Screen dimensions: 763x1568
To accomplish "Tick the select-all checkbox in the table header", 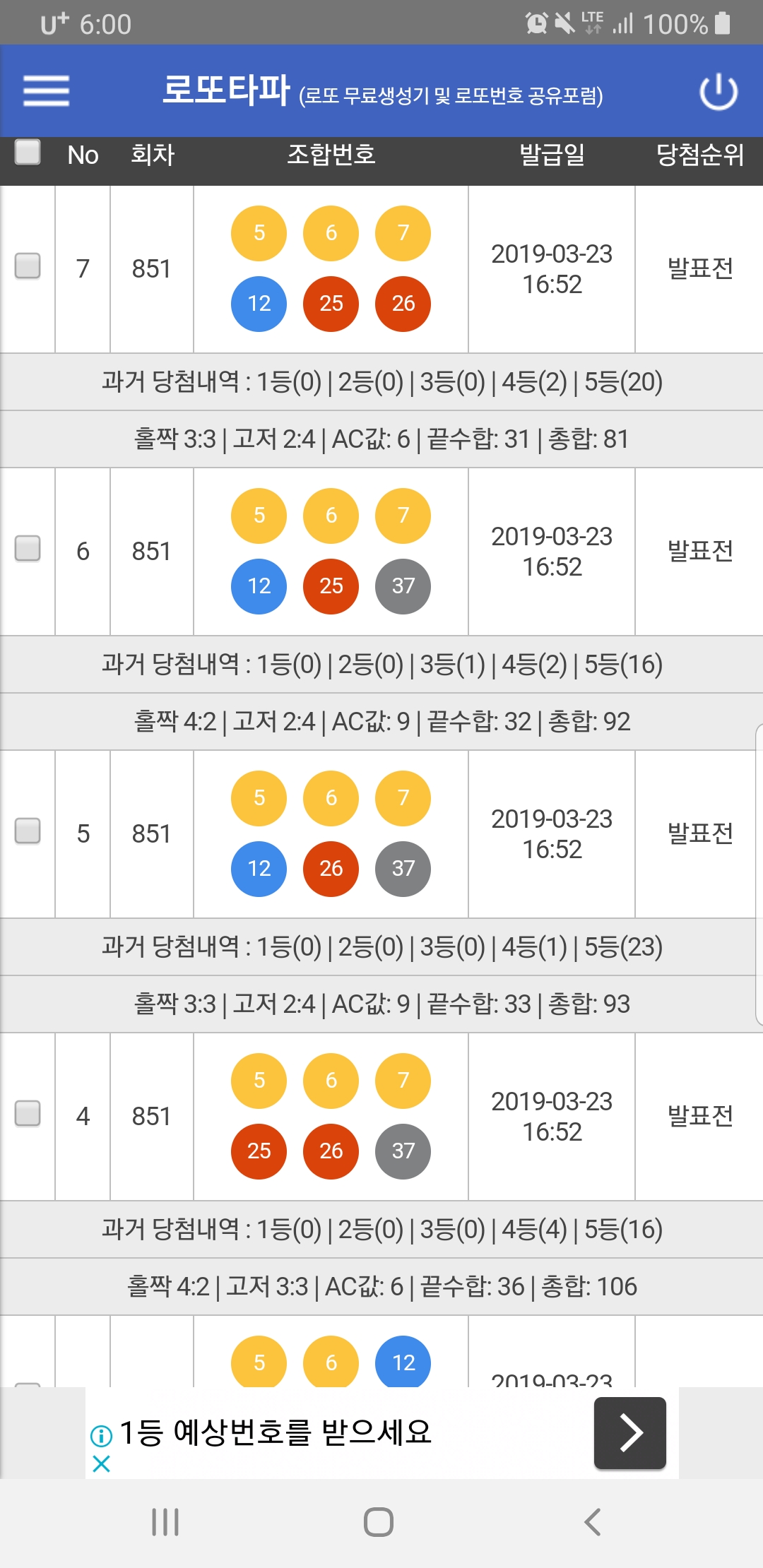I will click(x=28, y=151).
